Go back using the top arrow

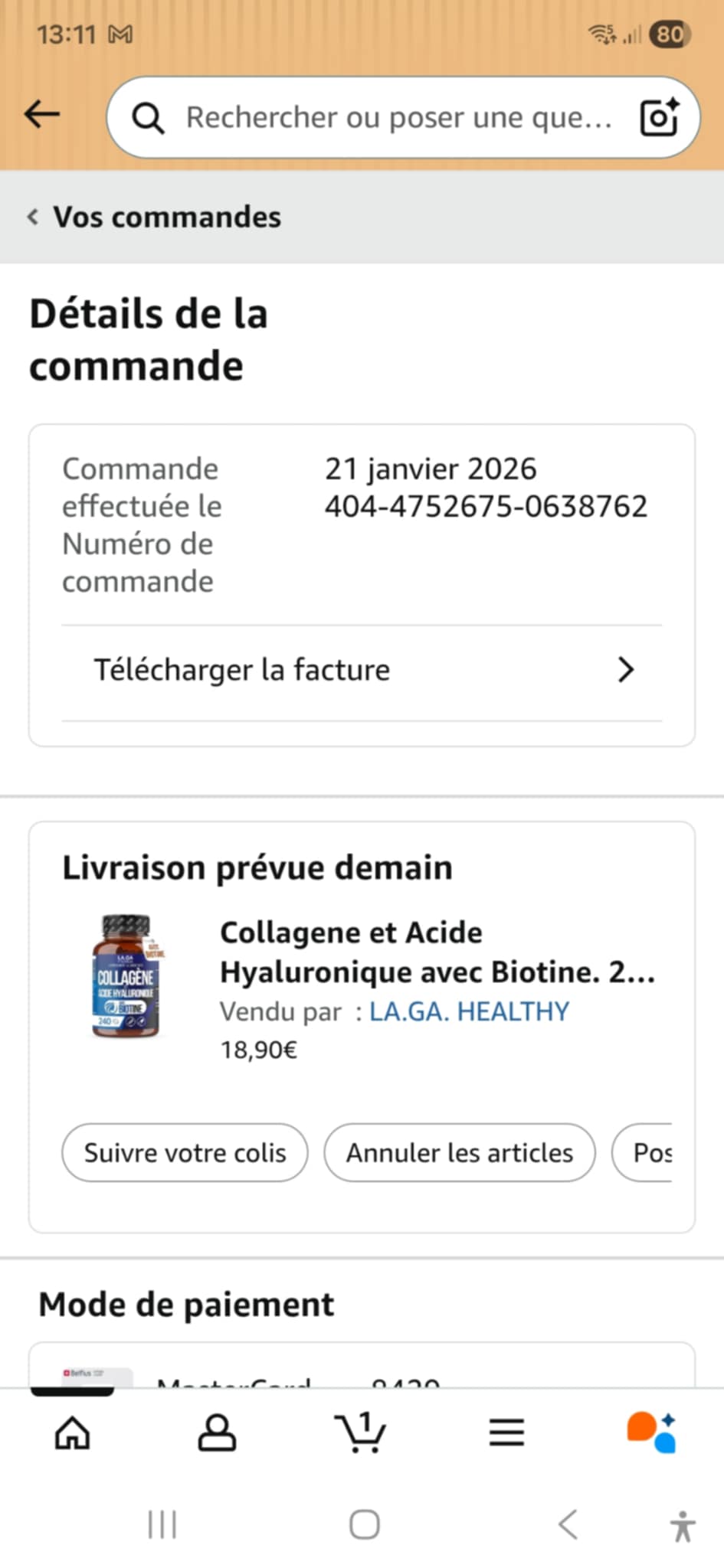click(42, 115)
